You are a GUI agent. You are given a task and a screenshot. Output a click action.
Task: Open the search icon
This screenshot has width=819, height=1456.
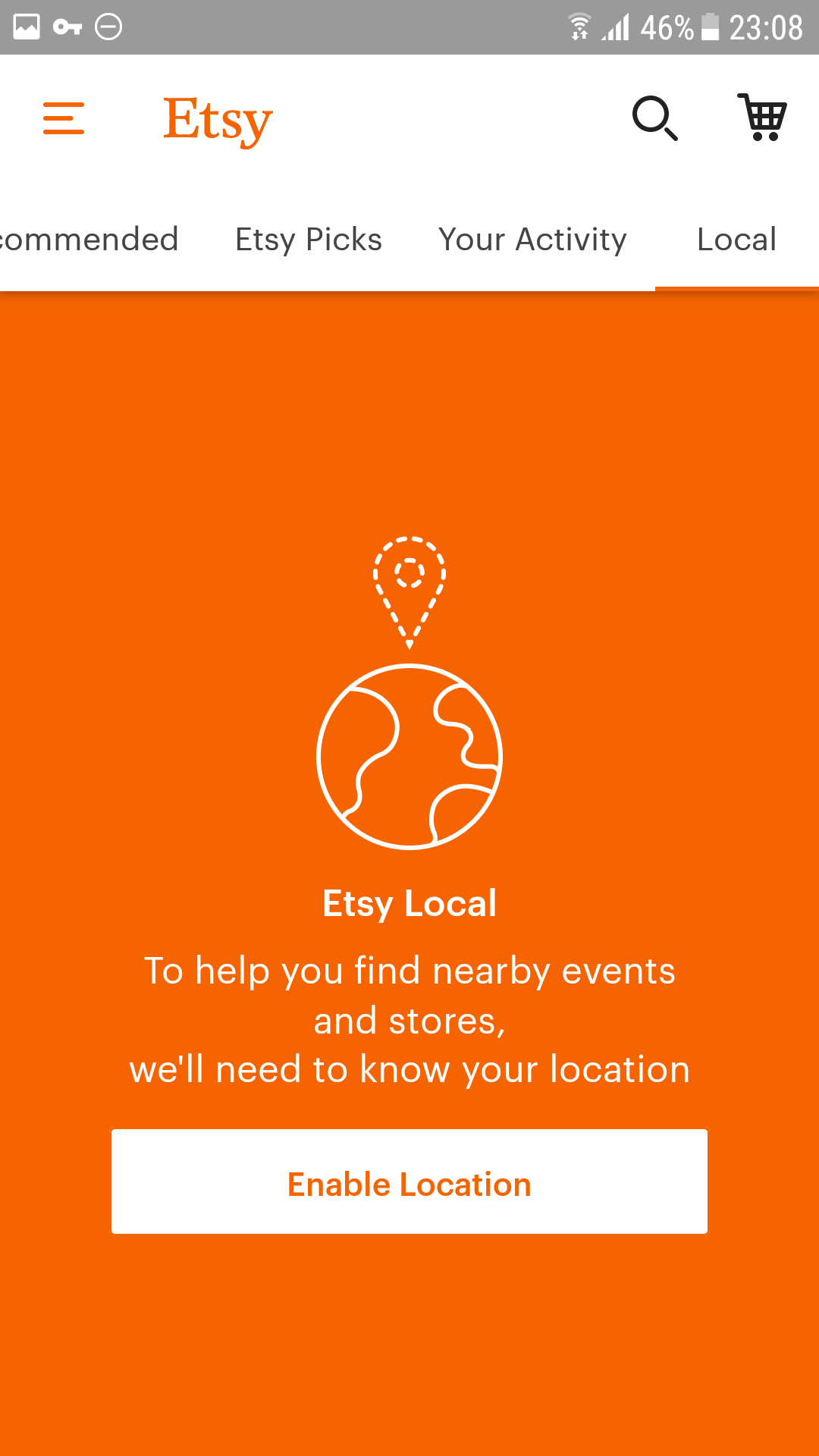[x=654, y=118]
